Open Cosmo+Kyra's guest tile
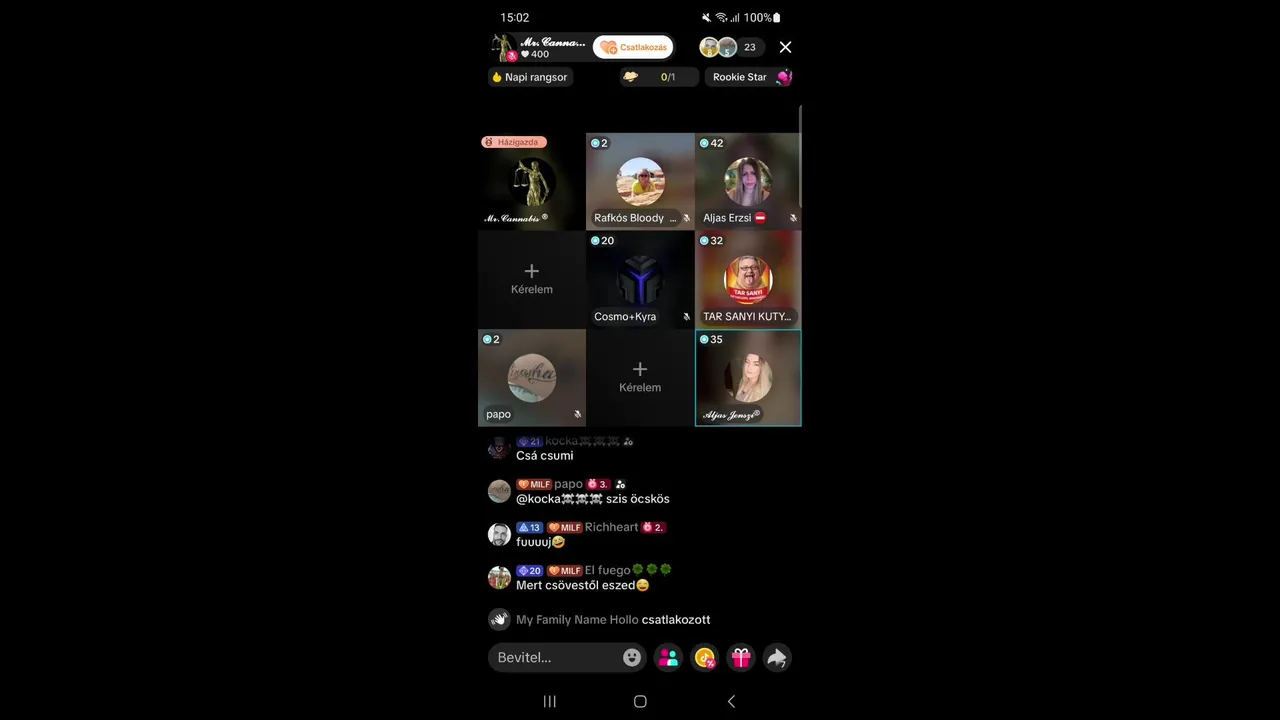This screenshot has width=1280, height=720. tap(640, 280)
